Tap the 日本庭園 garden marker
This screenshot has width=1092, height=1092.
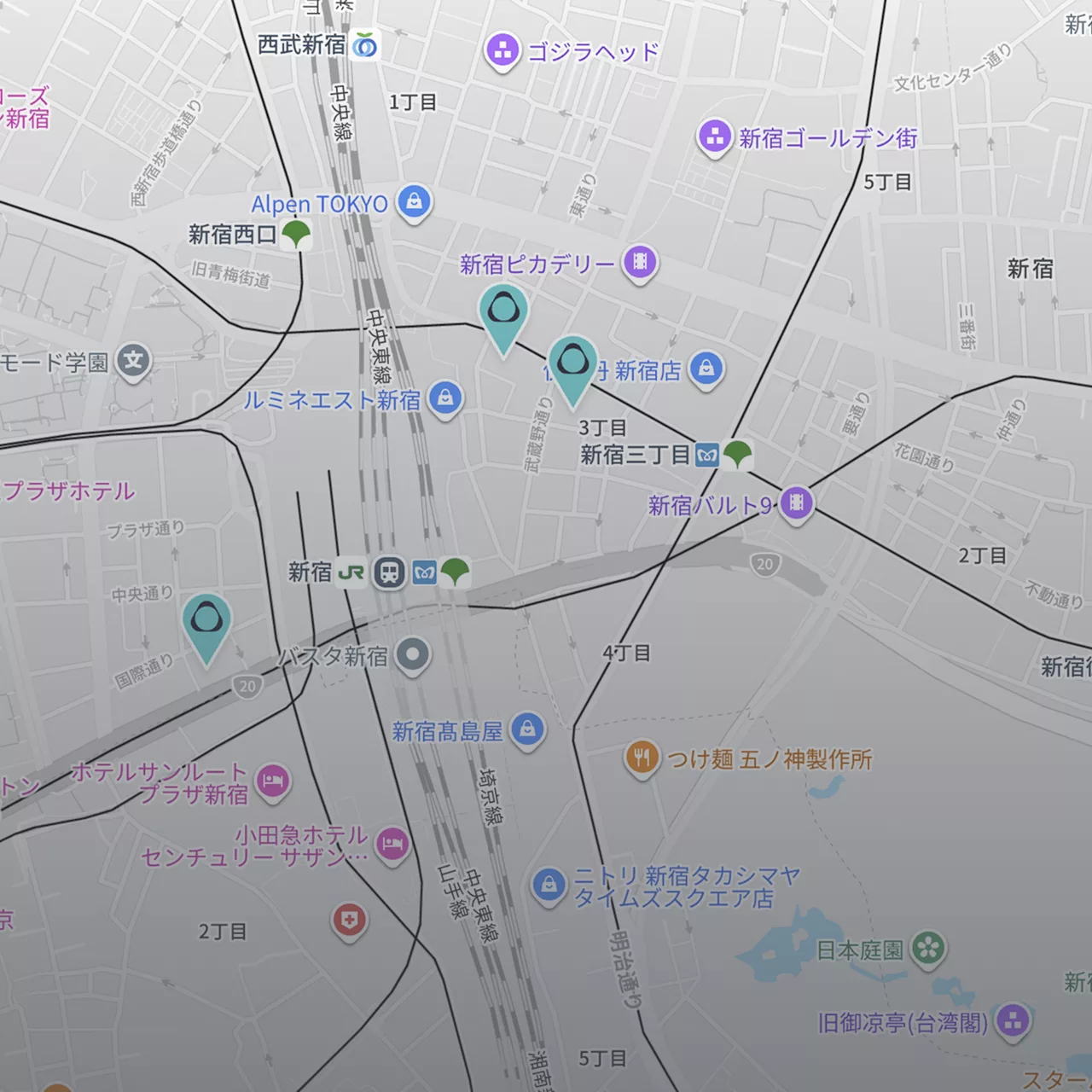(928, 950)
